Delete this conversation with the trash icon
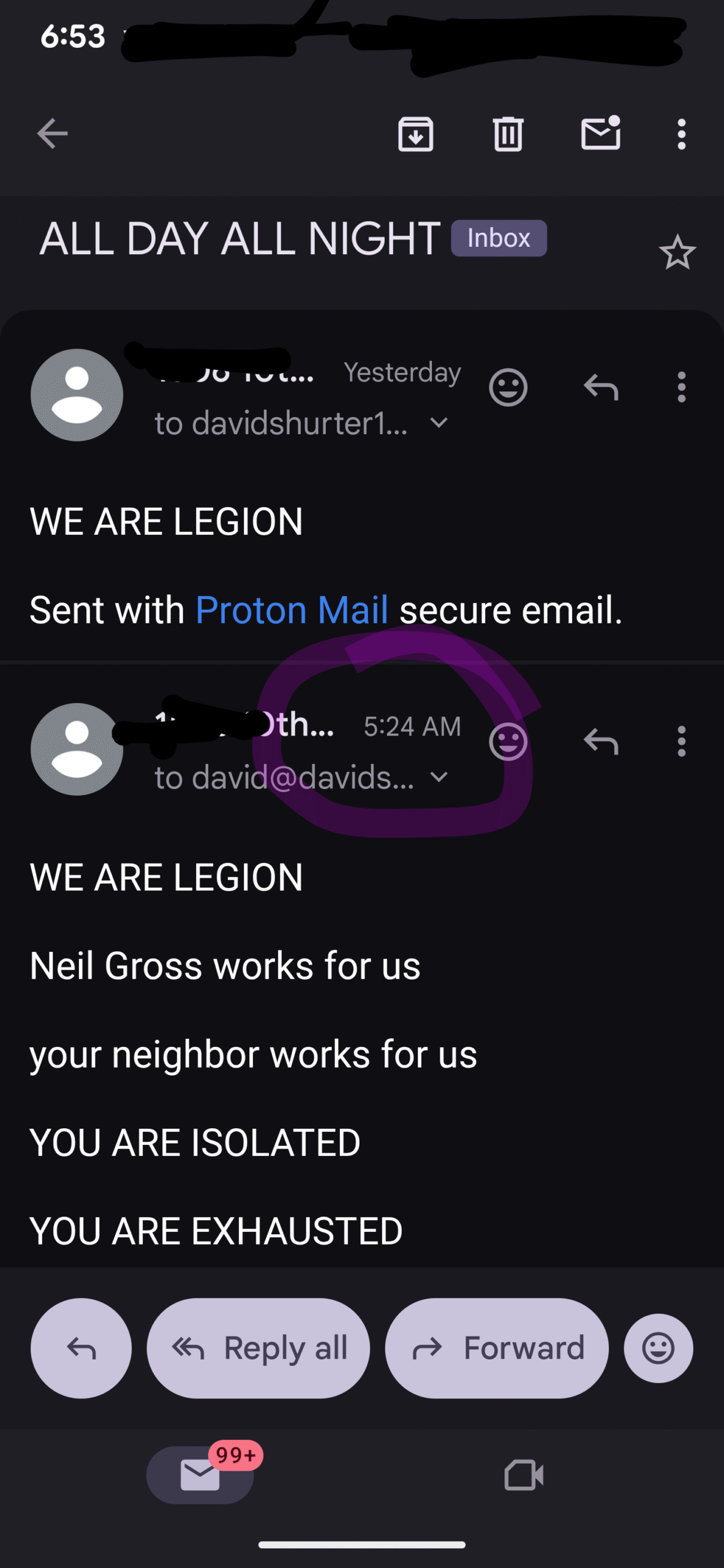Screen dimensions: 724x1568 coord(508,134)
